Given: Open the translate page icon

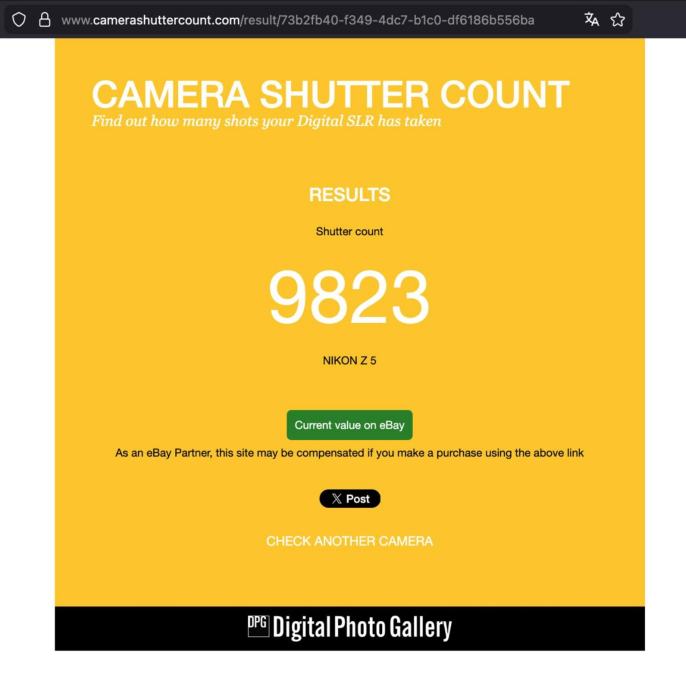Looking at the screenshot, I should (x=592, y=20).
